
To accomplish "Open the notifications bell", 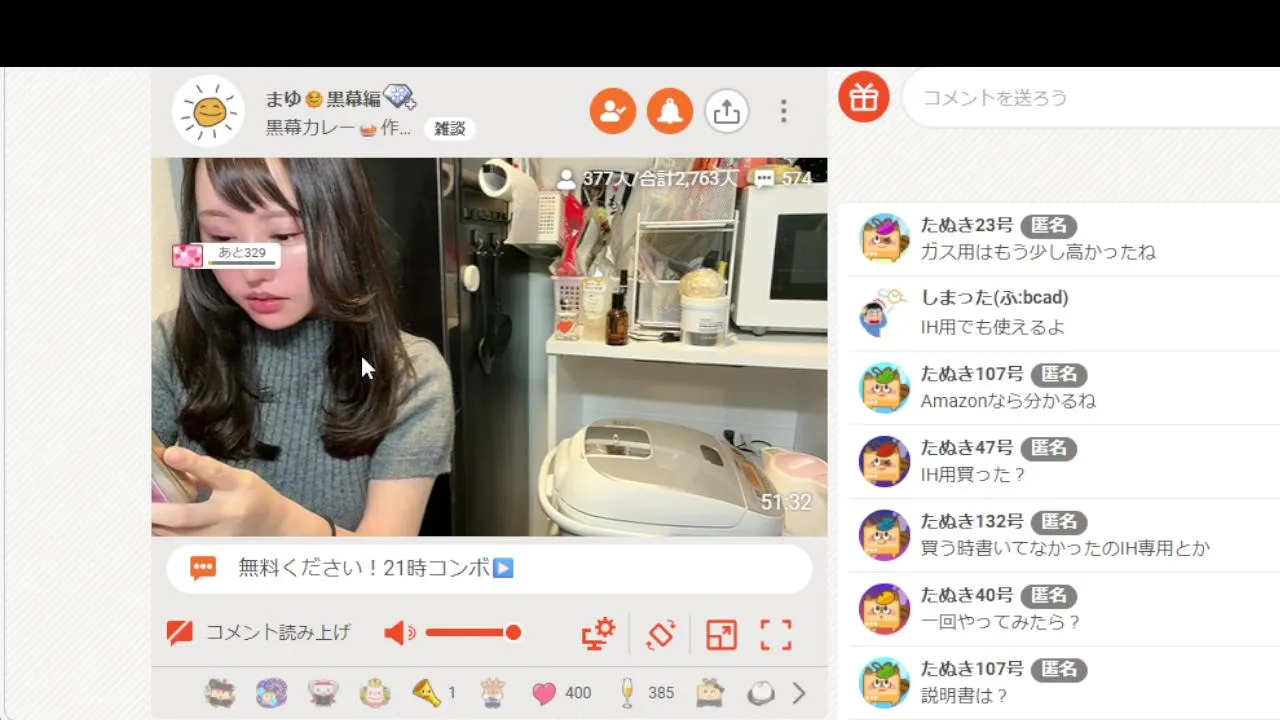I will coord(669,111).
